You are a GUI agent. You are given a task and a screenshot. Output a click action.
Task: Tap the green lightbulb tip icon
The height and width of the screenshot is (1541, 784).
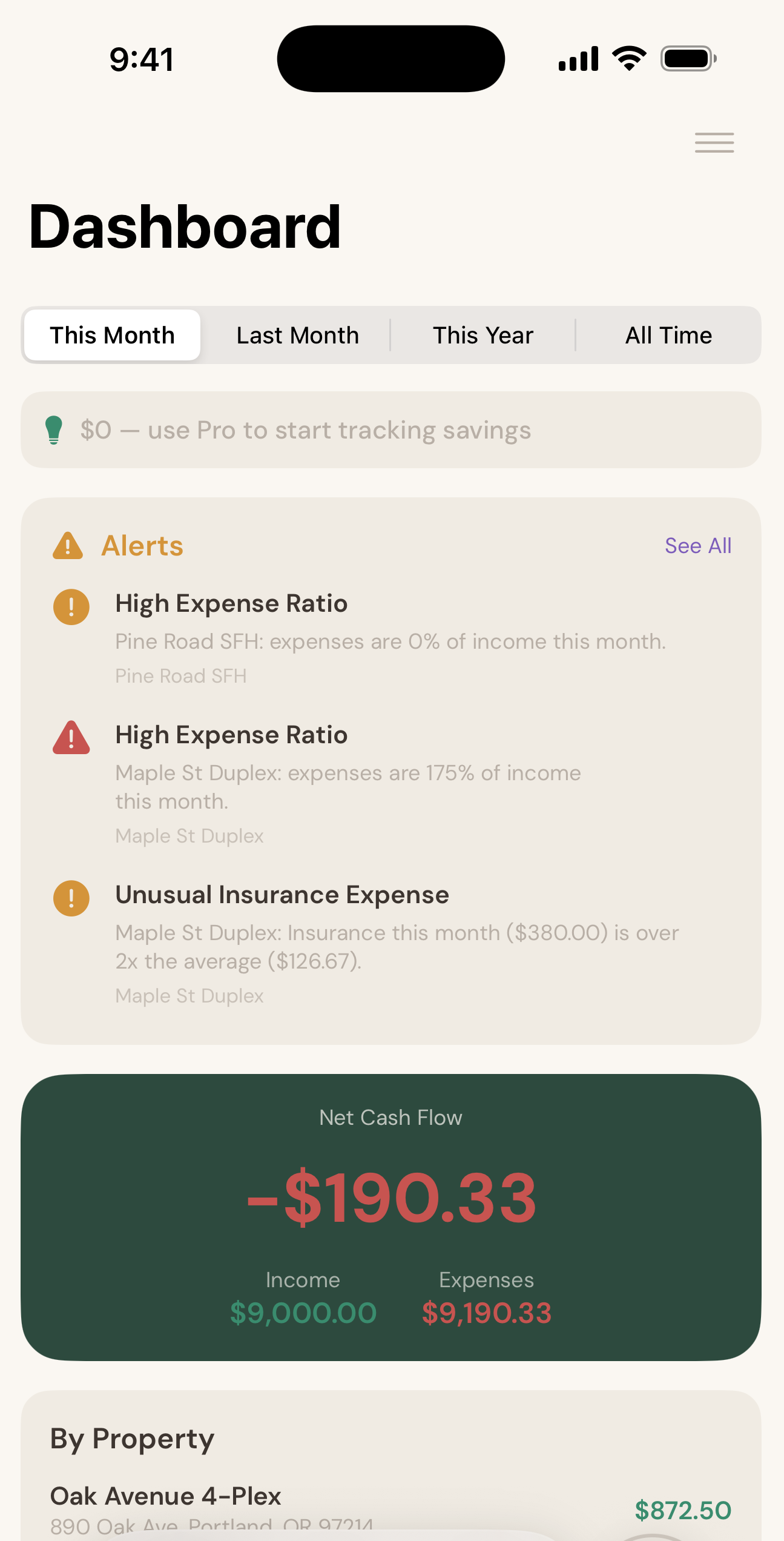tap(54, 430)
